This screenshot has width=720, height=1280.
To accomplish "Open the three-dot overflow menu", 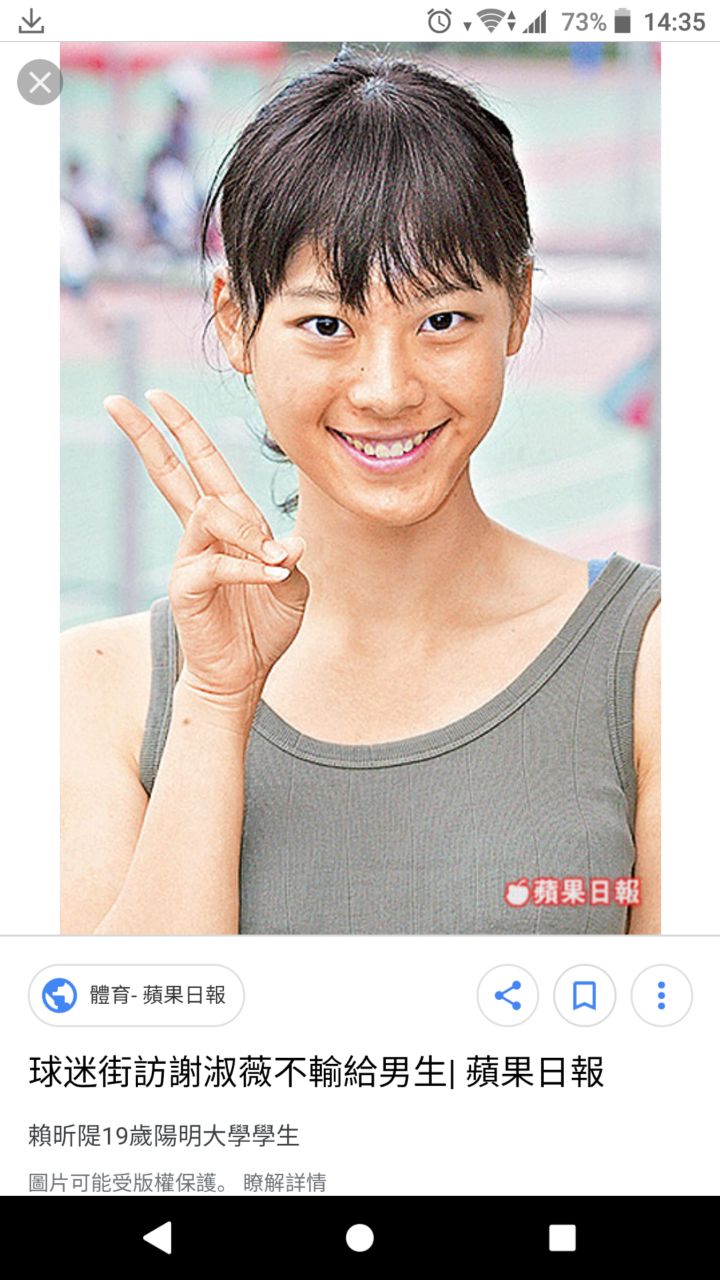I will tap(661, 995).
